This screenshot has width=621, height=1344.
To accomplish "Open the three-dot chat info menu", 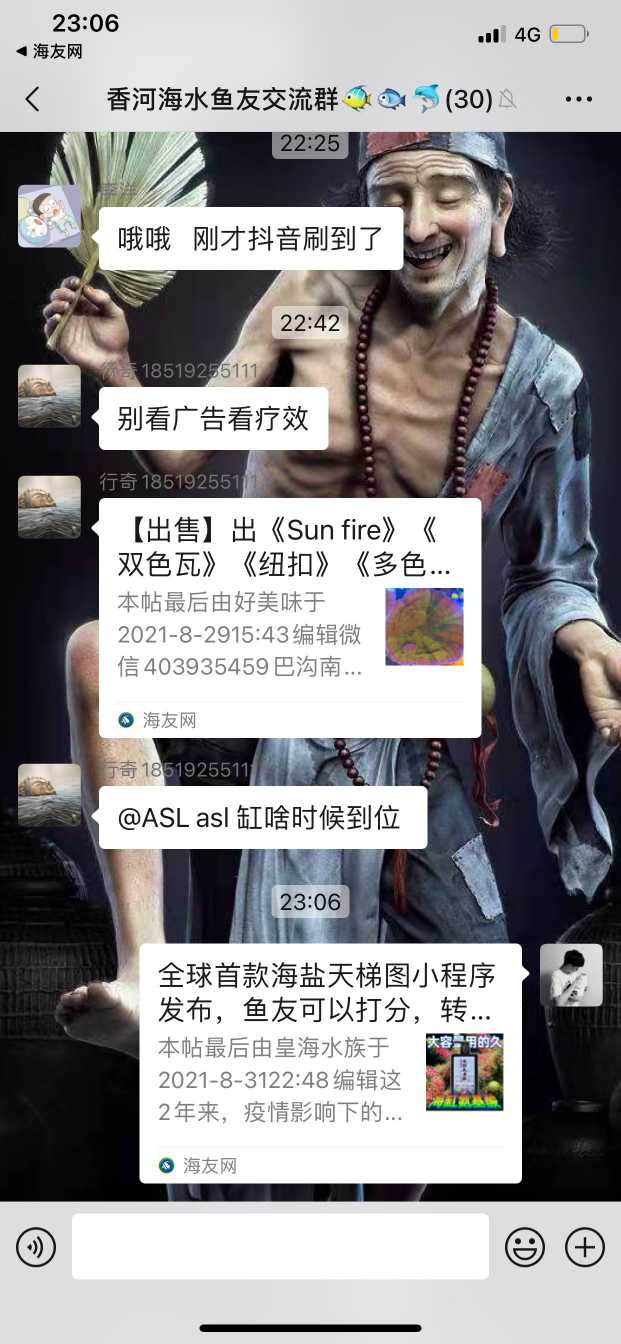I will 579,99.
